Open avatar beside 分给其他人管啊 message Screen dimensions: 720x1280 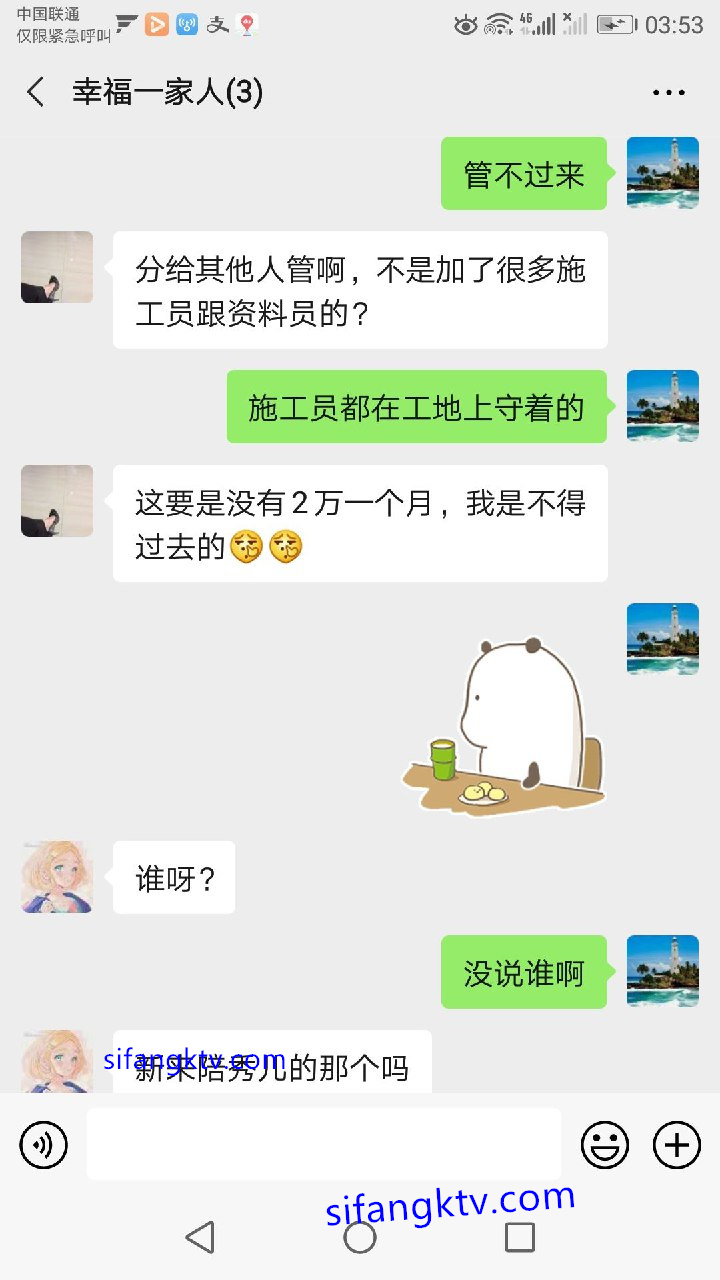click(x=57, y=267)
